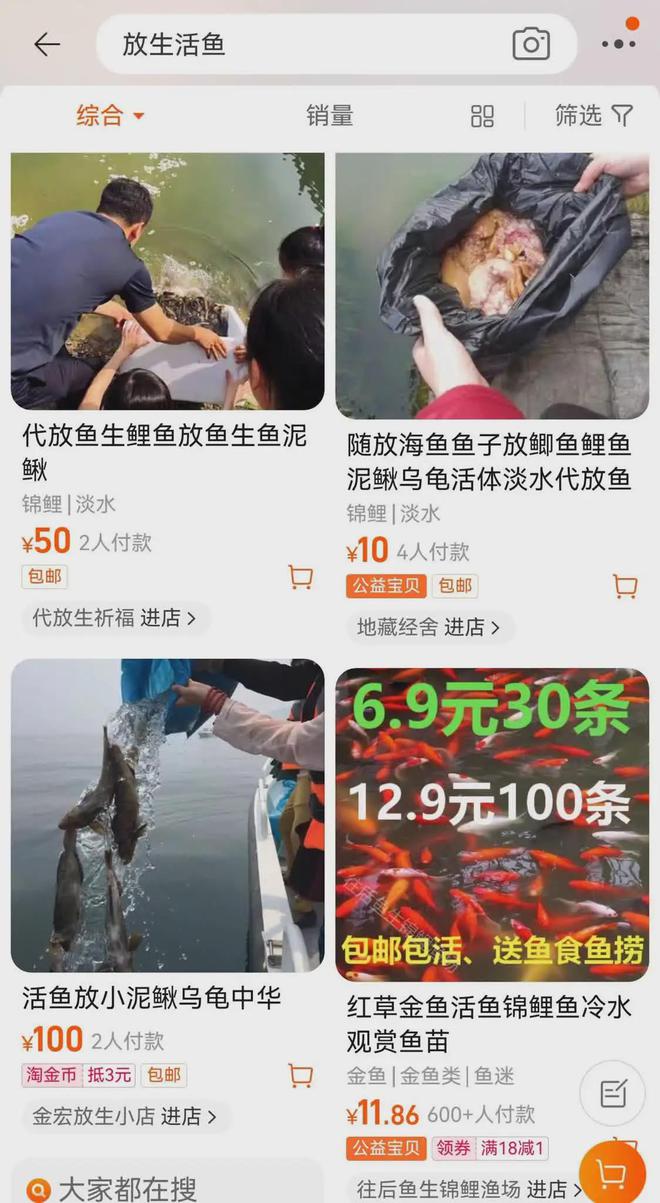
Task: Open camera image search
Action: tap(531, 44)
